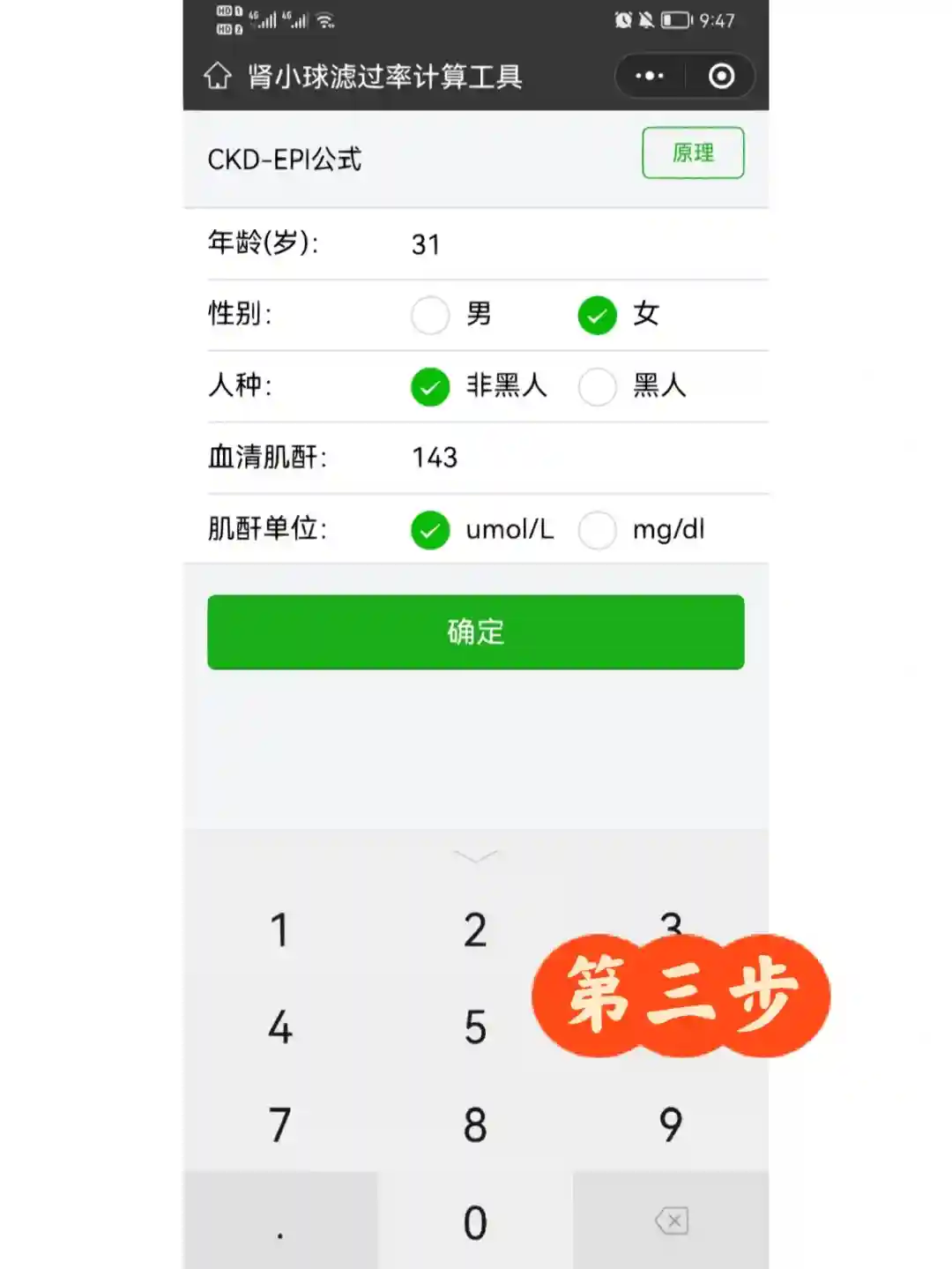The height and width of the screenshot is (1269, 952).
Task: Select umol/L as creatinine unit
Action: (431, 529)
